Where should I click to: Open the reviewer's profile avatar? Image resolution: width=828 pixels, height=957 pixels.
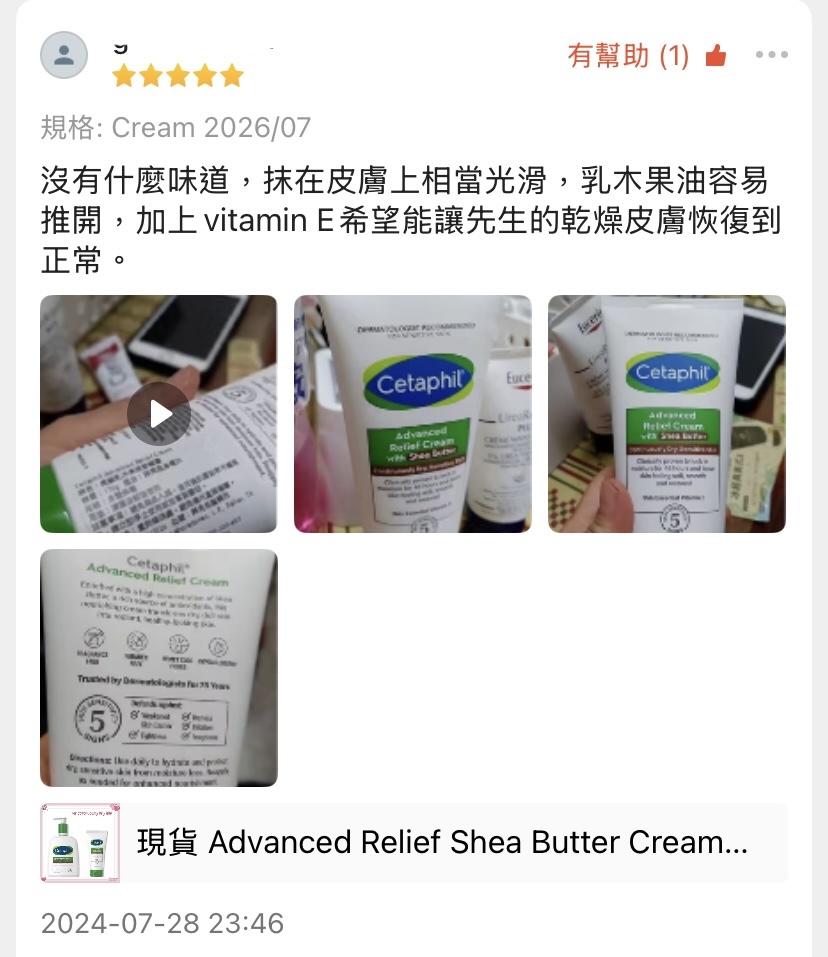coord(64,55)
